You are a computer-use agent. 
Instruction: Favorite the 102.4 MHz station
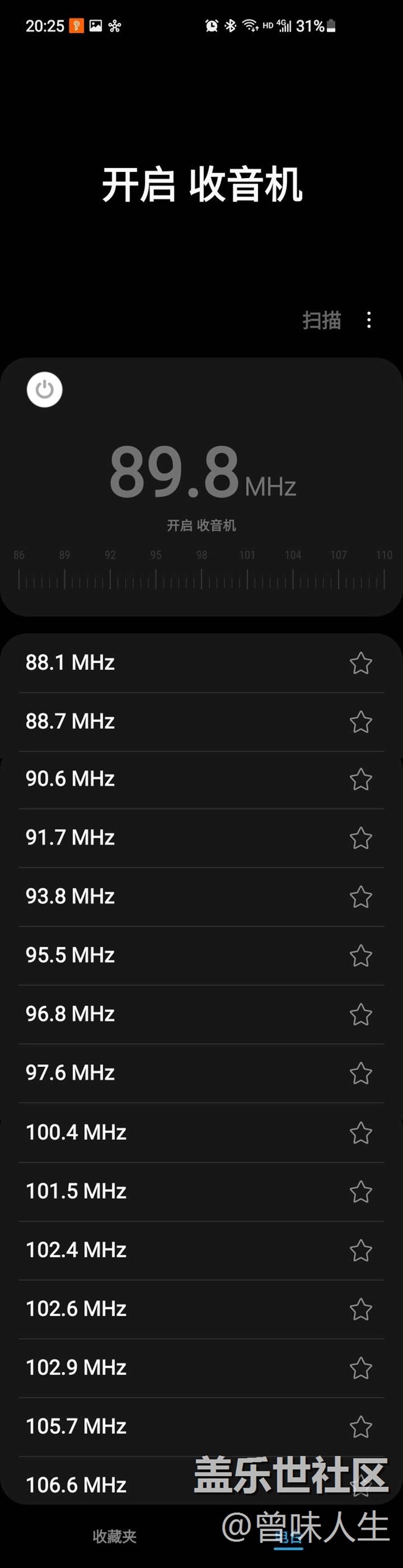click(361, 1250)
